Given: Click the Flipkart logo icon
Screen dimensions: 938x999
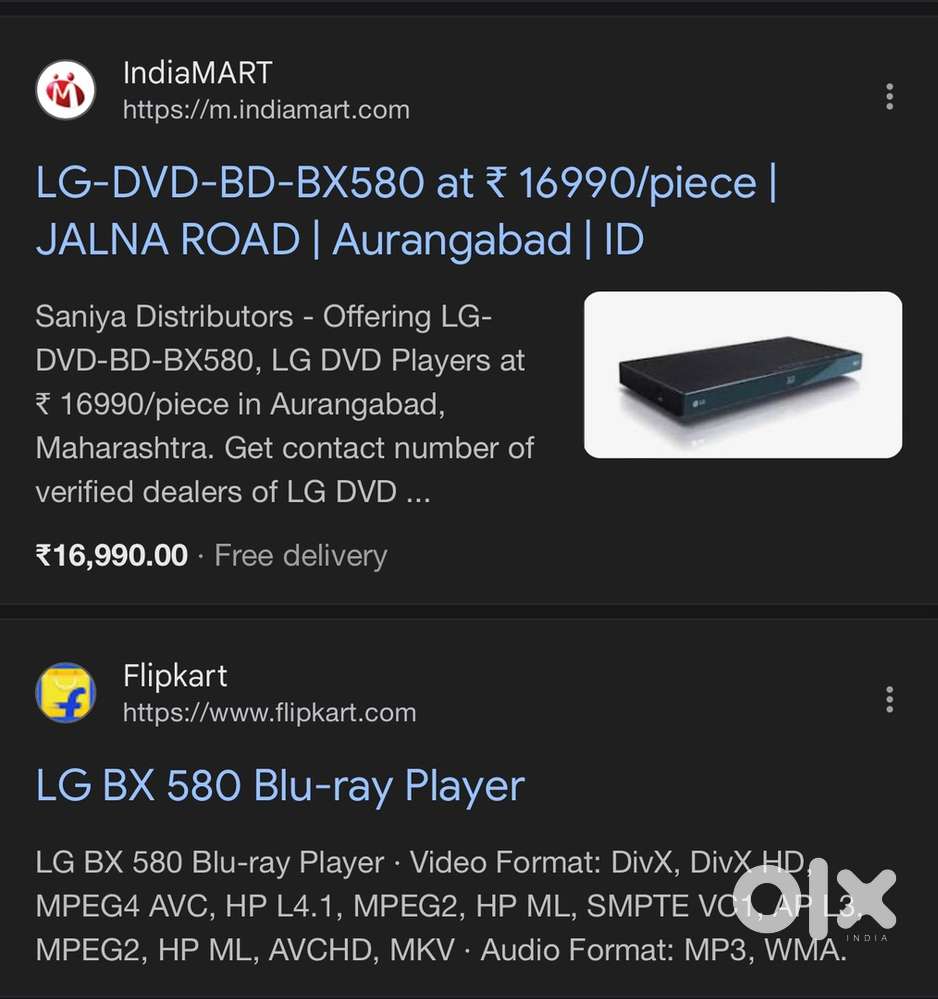Looking at the screenshot, I should (65, 693).
